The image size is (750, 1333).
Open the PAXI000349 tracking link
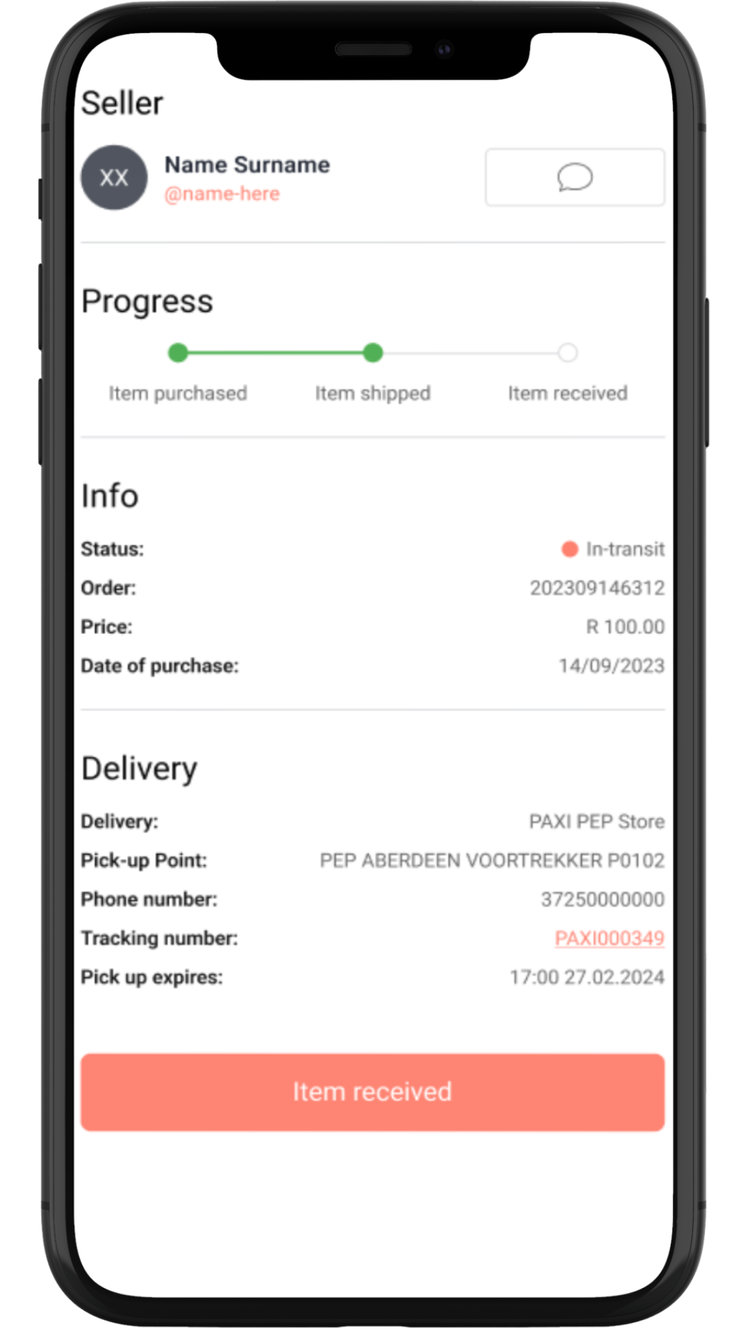609,938
